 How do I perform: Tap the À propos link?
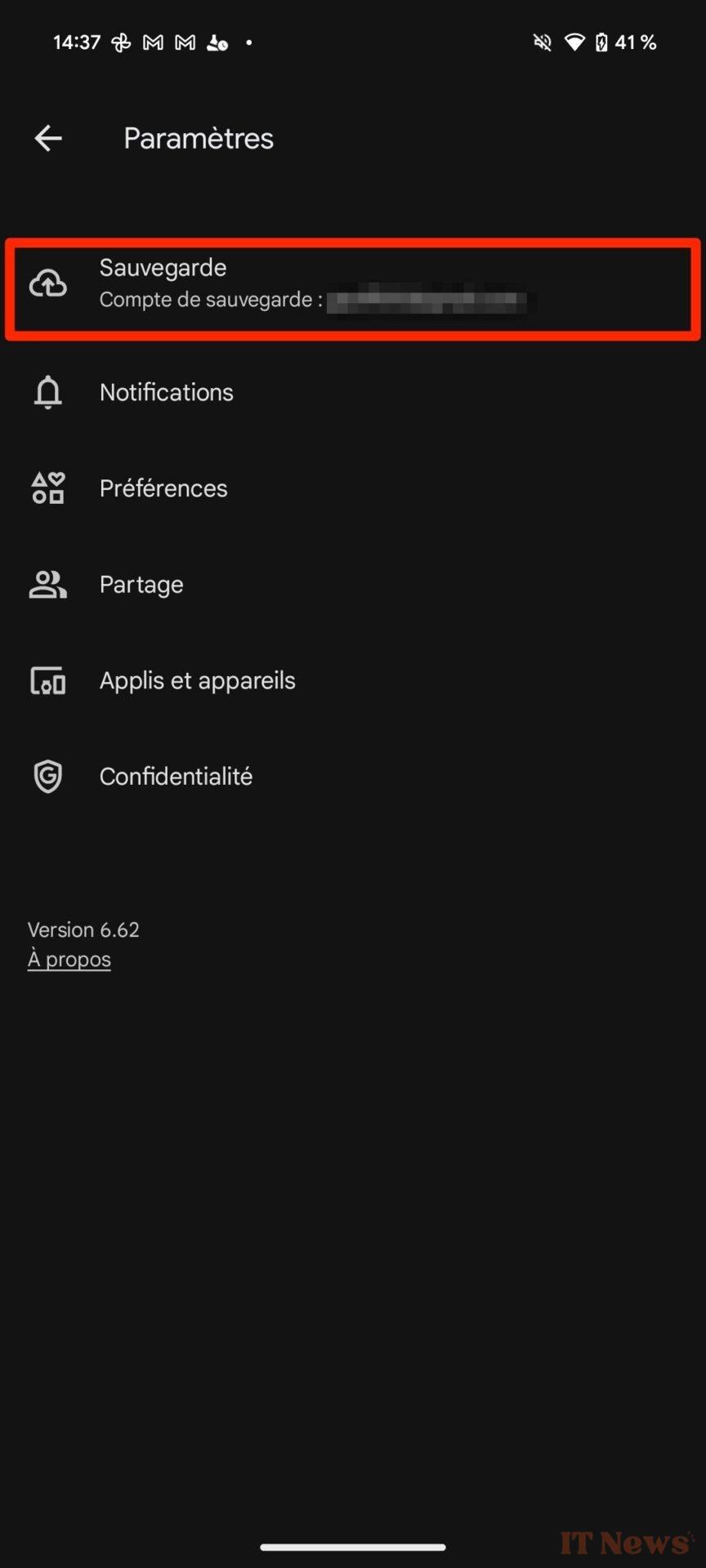click(x=69, y=959)
